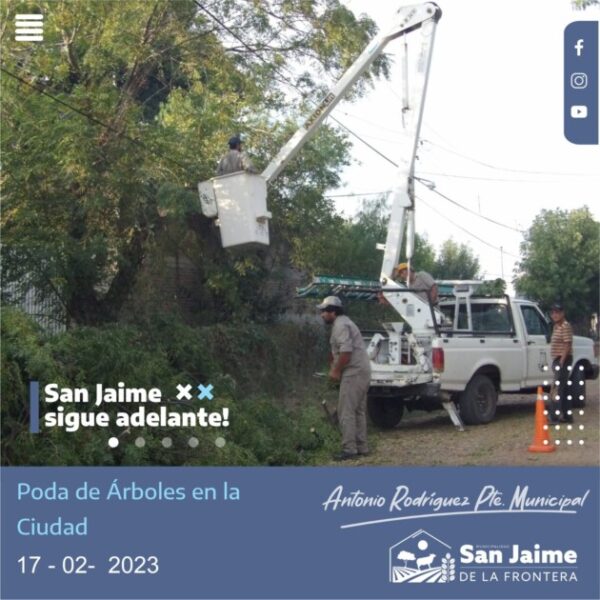The width and height of the screenshot is (600, 600).
Task: Select the second slide indicator dot
Action: [x=140, y=442]
